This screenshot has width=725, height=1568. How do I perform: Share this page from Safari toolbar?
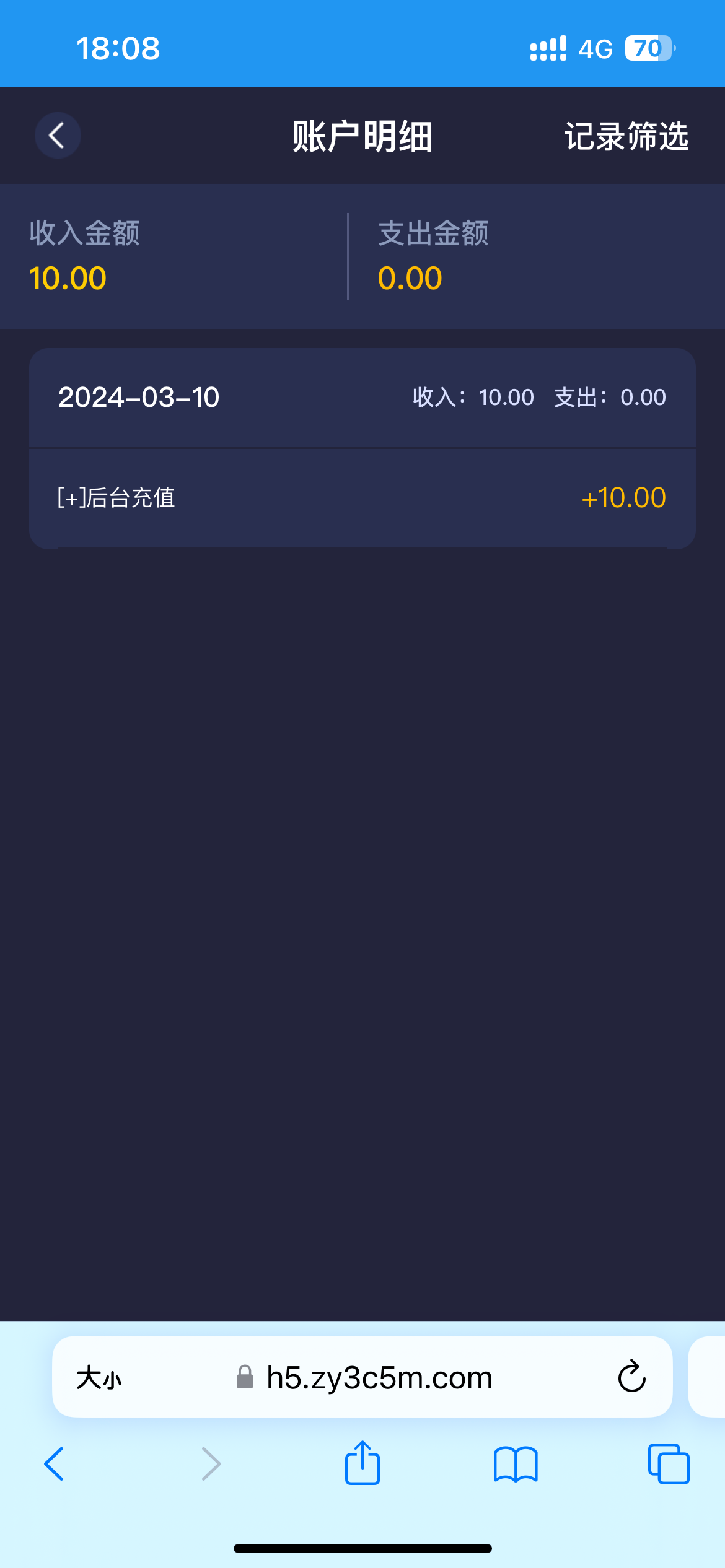(x=362, y=1463)
